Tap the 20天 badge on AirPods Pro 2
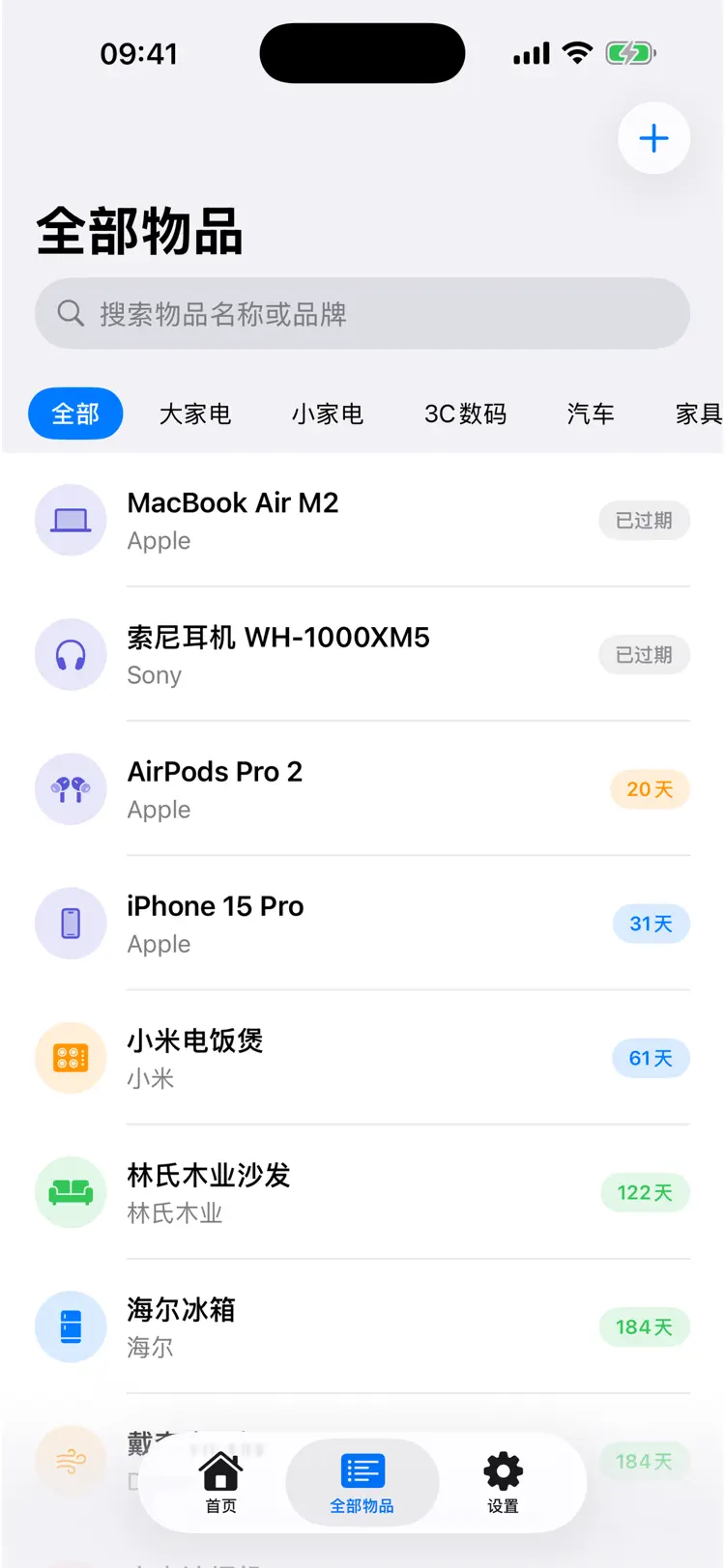This screenshot has height=1568, width=725. [x=650, y=789]
